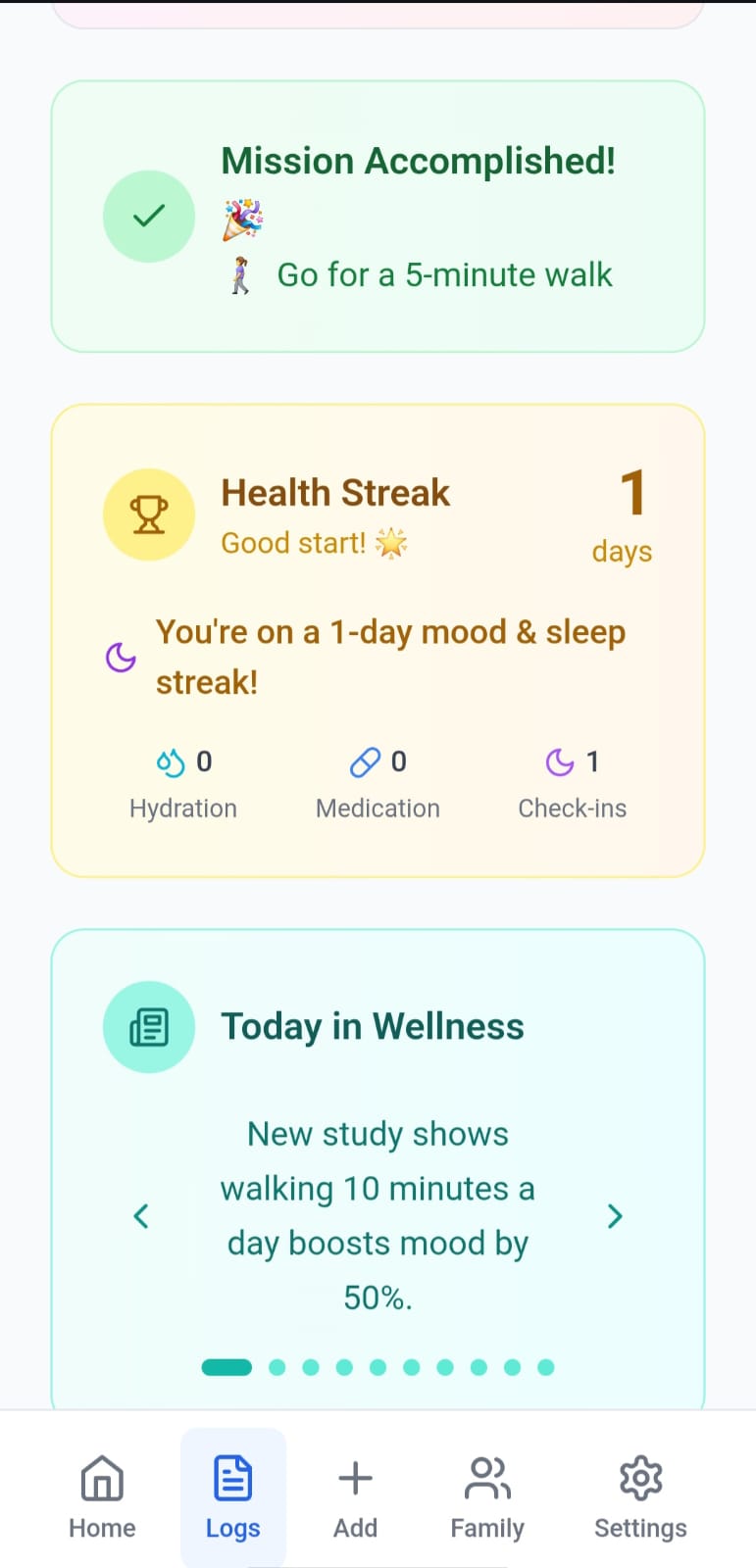Switch to the Logs tab

click(232, 1497)
